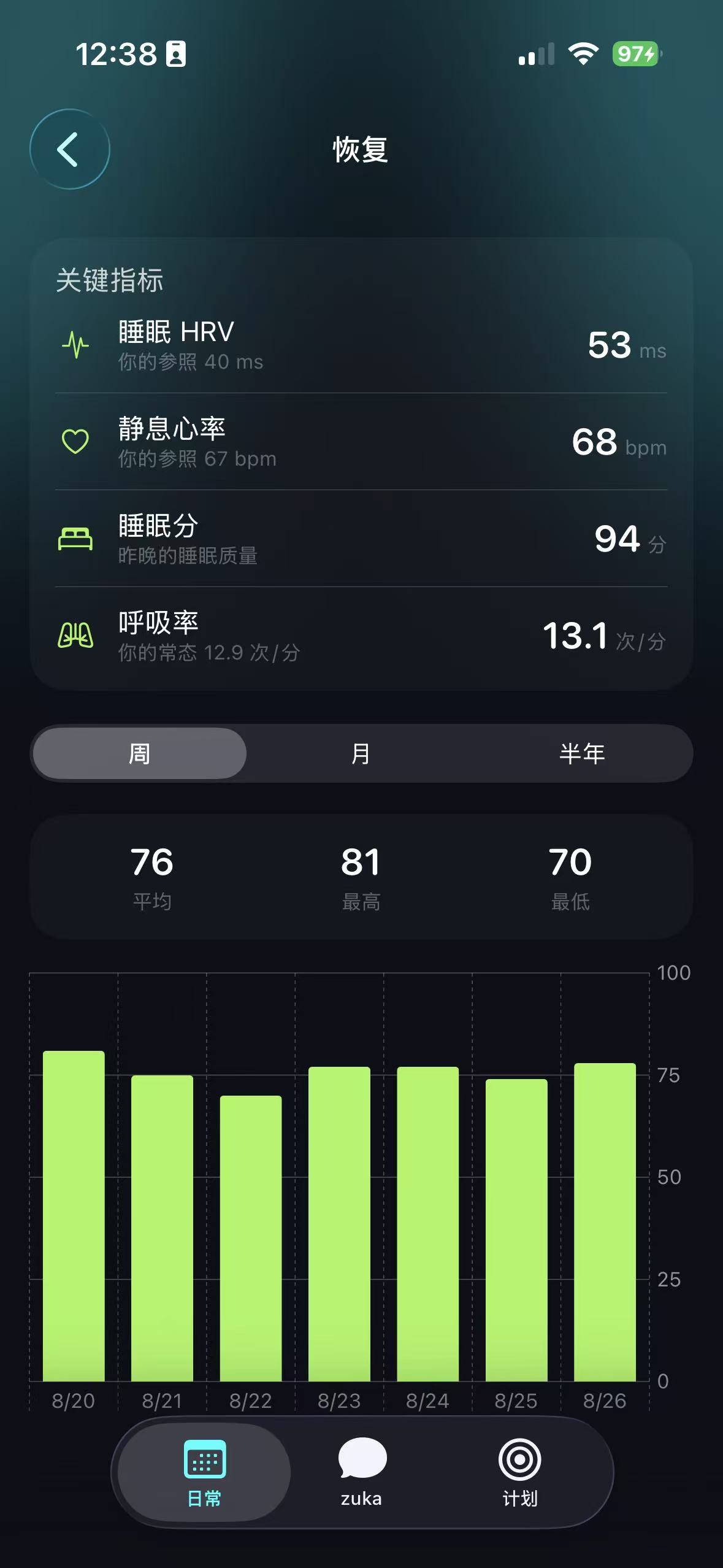Switch to the 月 view
The height and width of the screenshot is (1568, 723).
361,753
